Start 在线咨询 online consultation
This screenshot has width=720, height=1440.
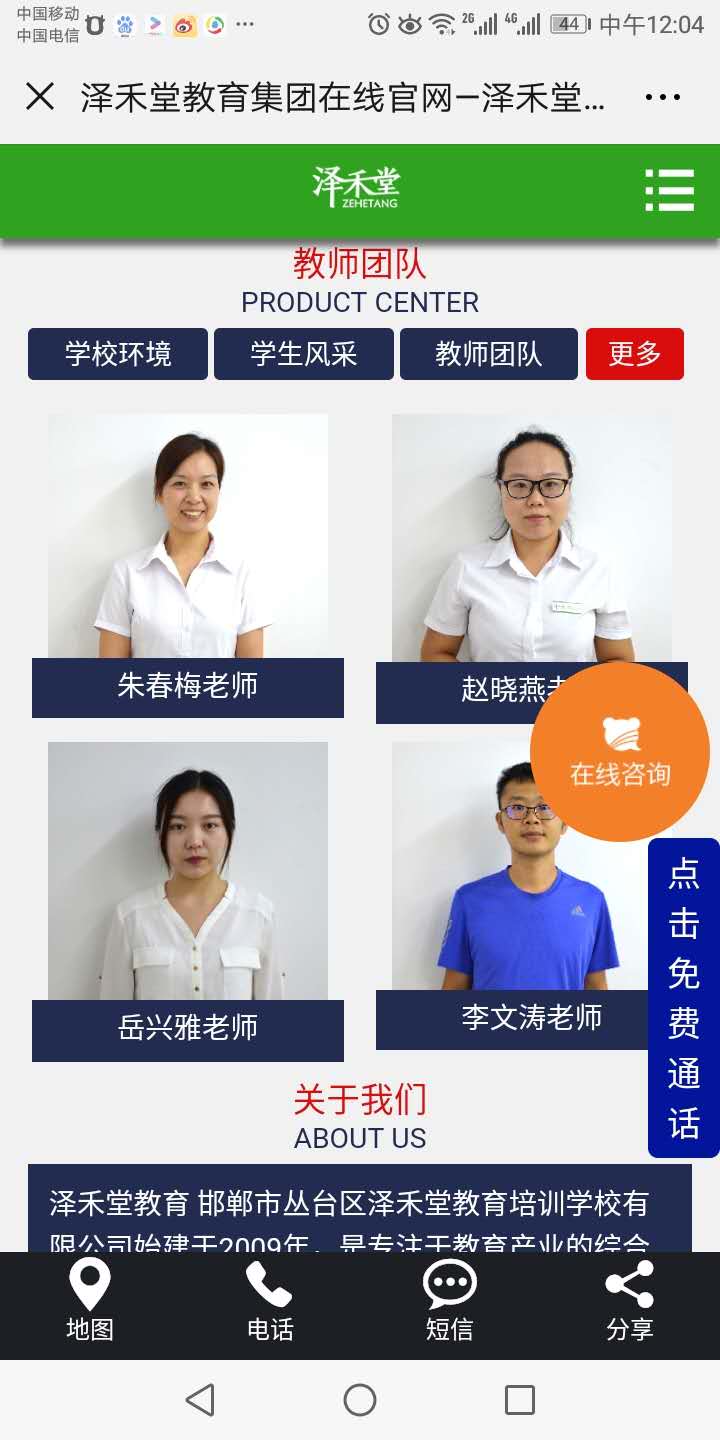(620, 752)
